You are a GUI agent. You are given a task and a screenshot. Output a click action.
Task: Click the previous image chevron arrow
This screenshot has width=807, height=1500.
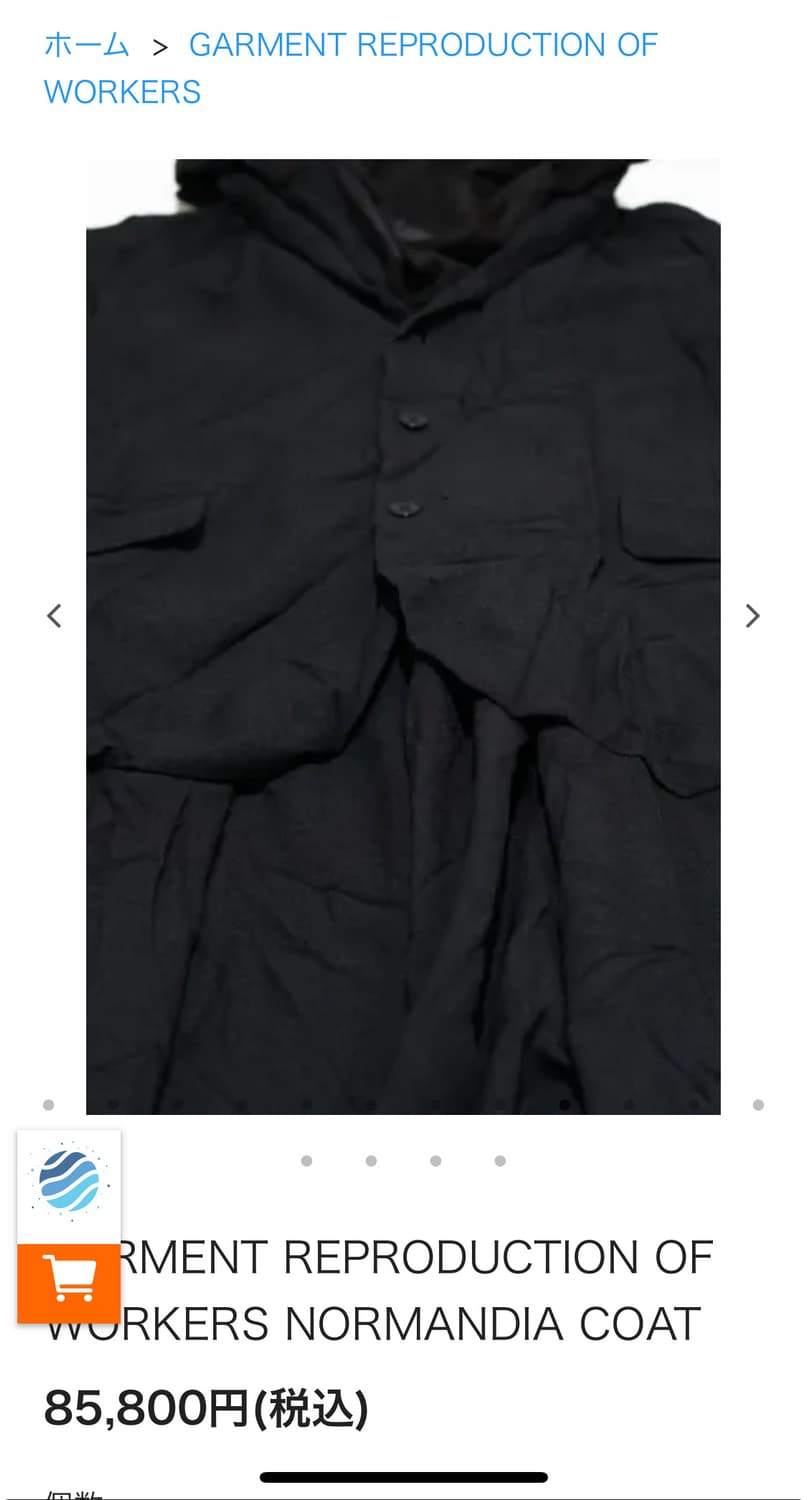pyautogui.click(x=54, y=616)
